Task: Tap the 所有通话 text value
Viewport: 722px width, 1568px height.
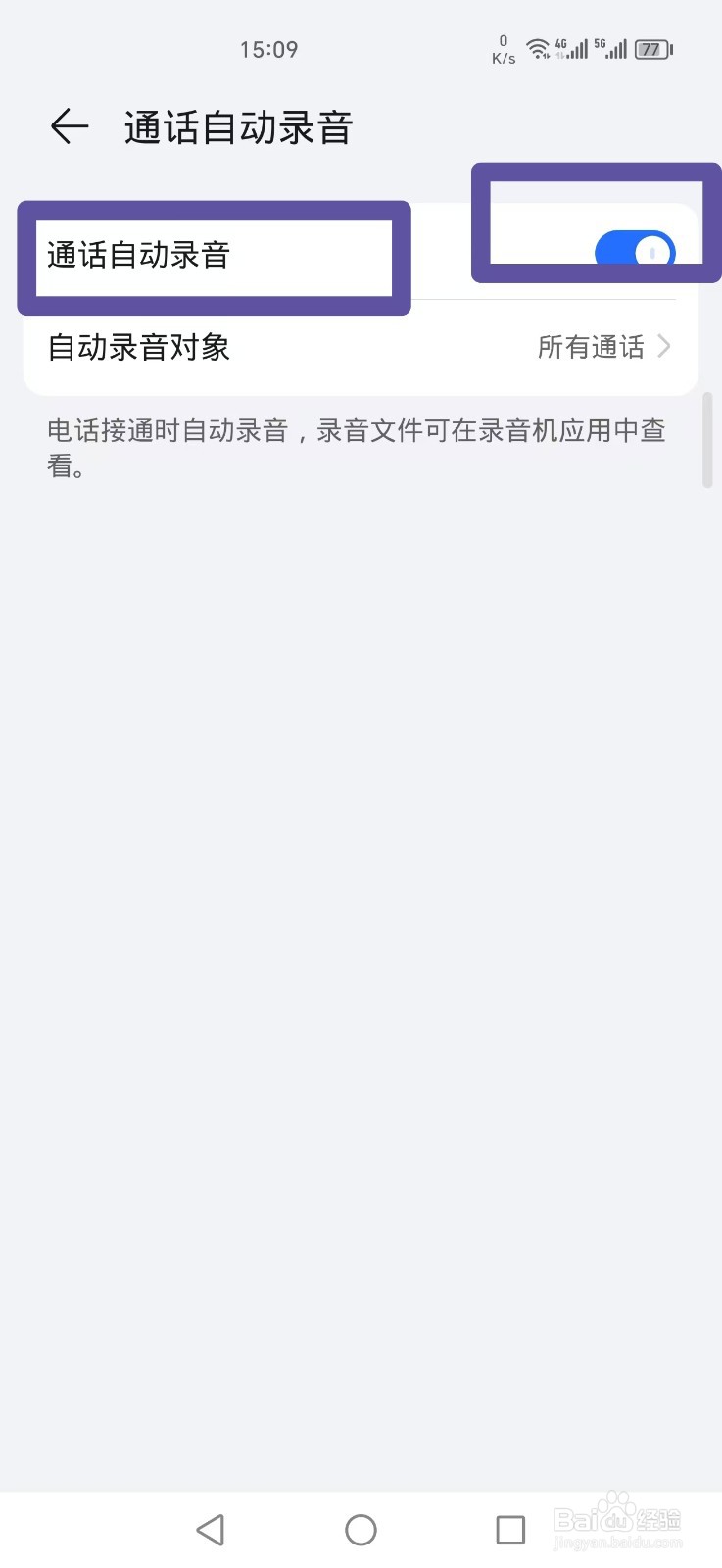Action: (x=592, y=346)
